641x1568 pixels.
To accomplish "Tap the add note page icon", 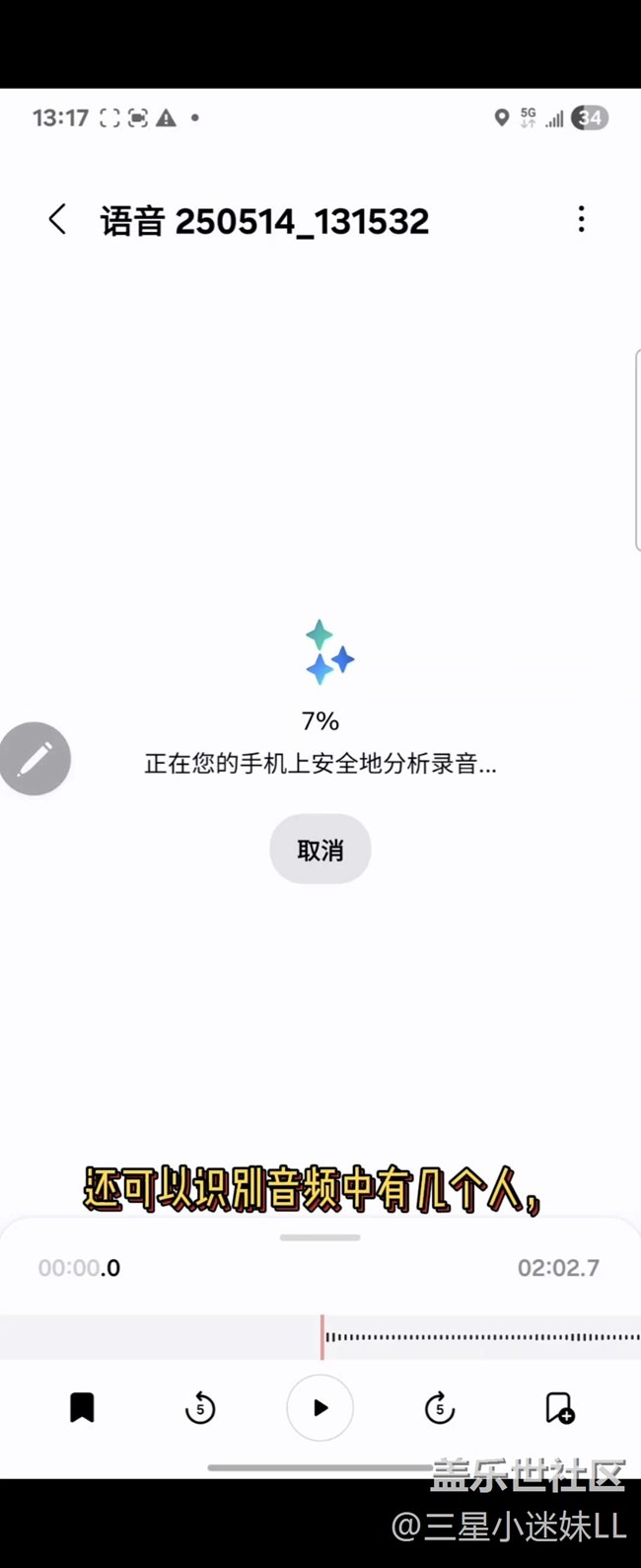I will pos(559,1408).
